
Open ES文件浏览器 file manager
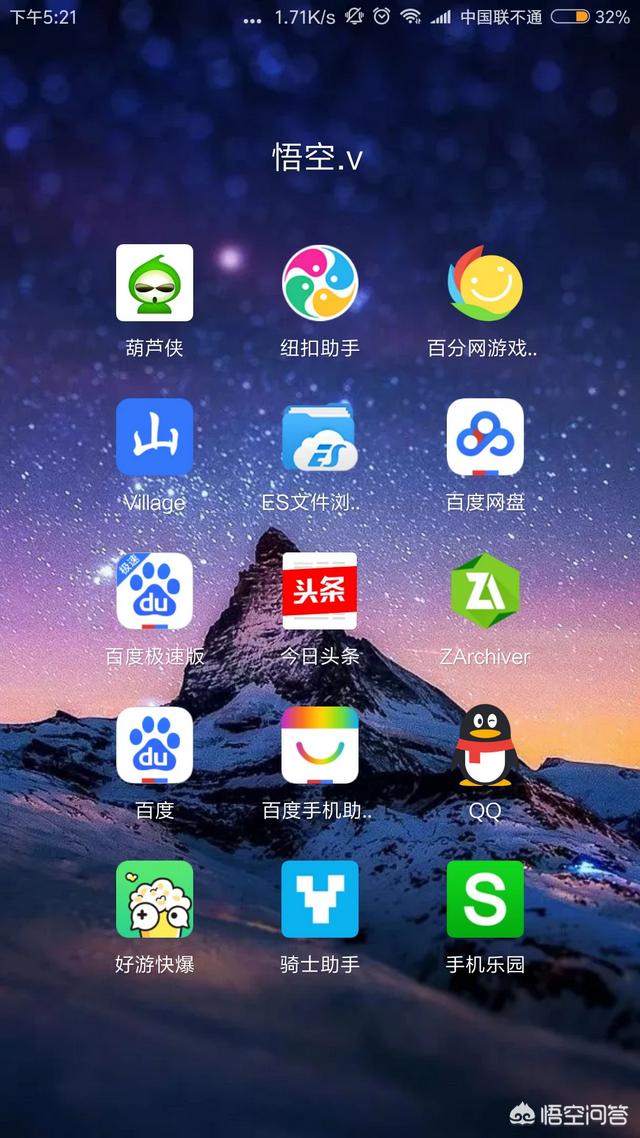pyautogui.click(x=320, y=437)
